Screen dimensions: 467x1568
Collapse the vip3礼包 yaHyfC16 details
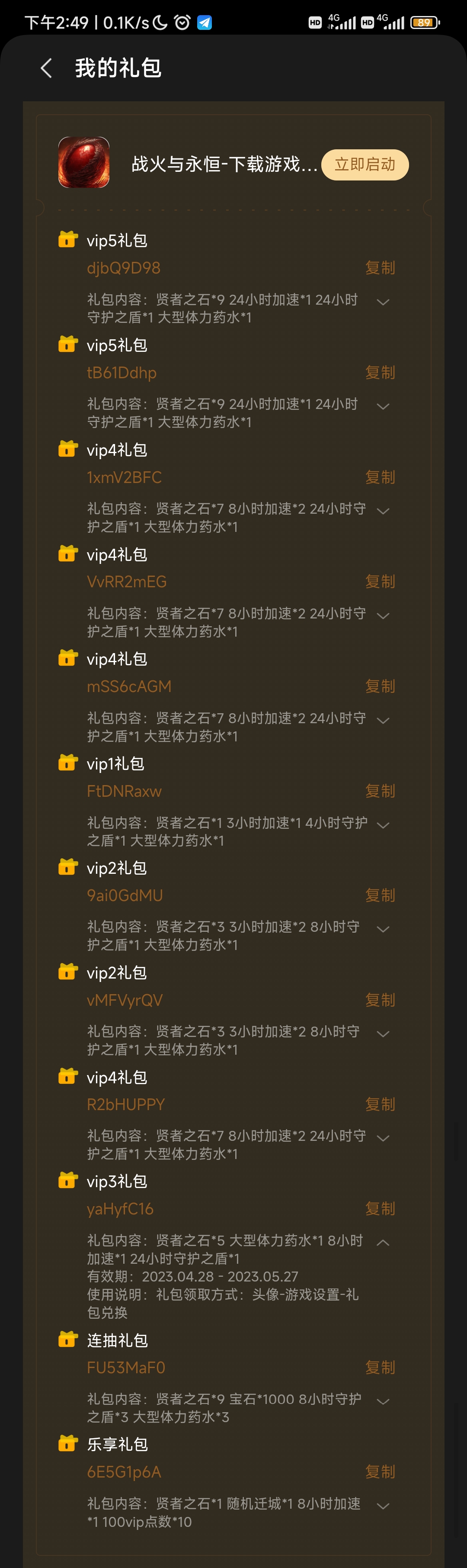coord(383,1243)
